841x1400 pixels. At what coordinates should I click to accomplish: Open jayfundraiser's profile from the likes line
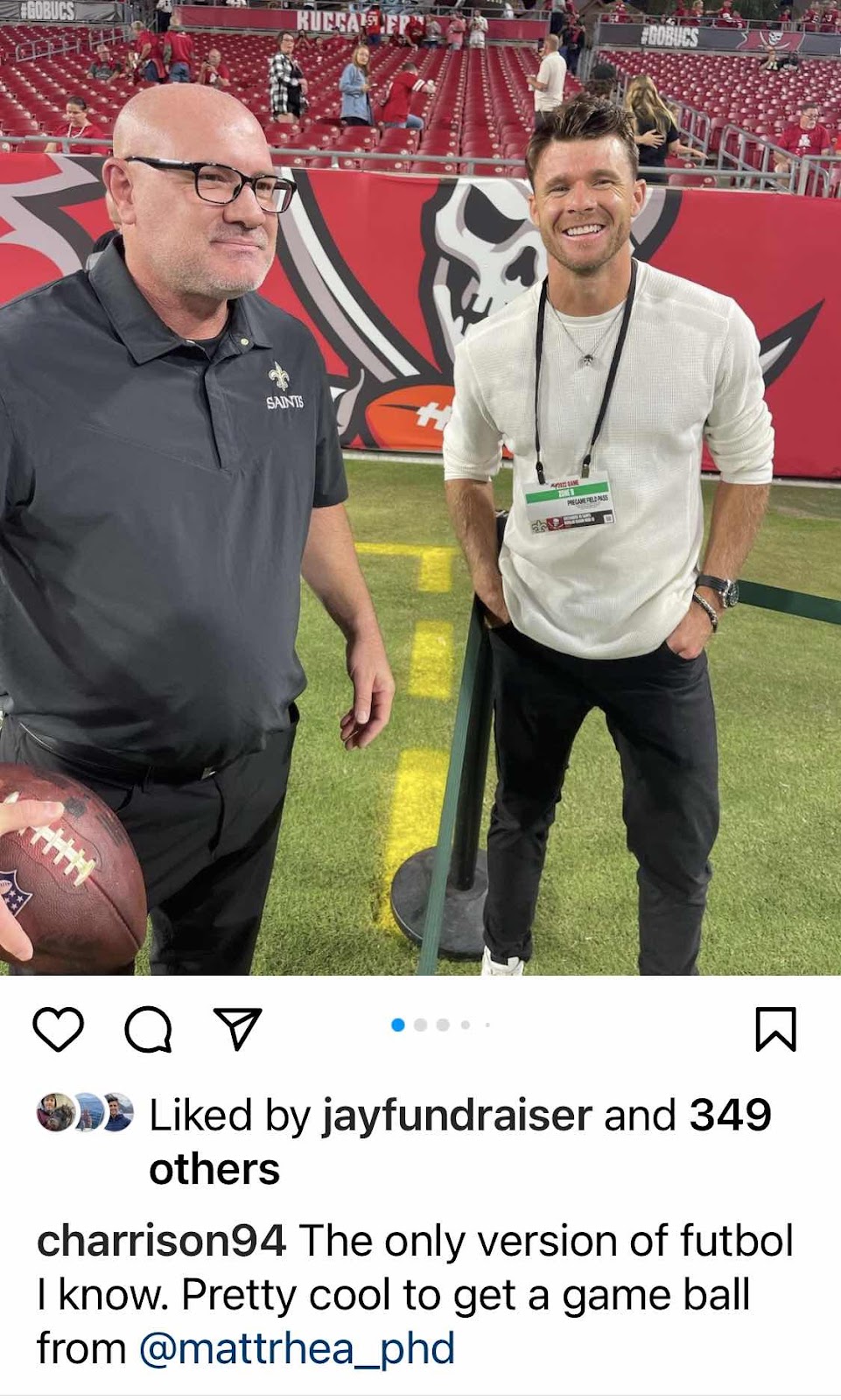click(x=457, y=1116)
